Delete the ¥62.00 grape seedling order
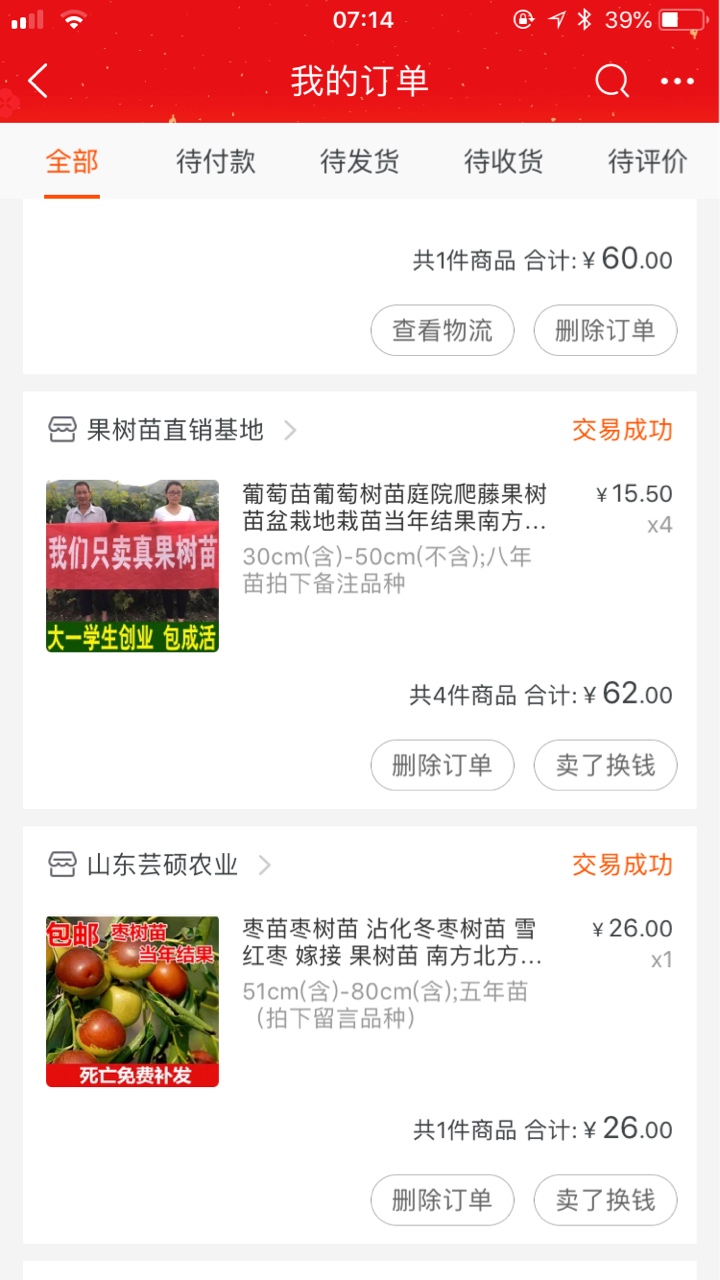The image size is (720, 1280). [x=442, y=765]
